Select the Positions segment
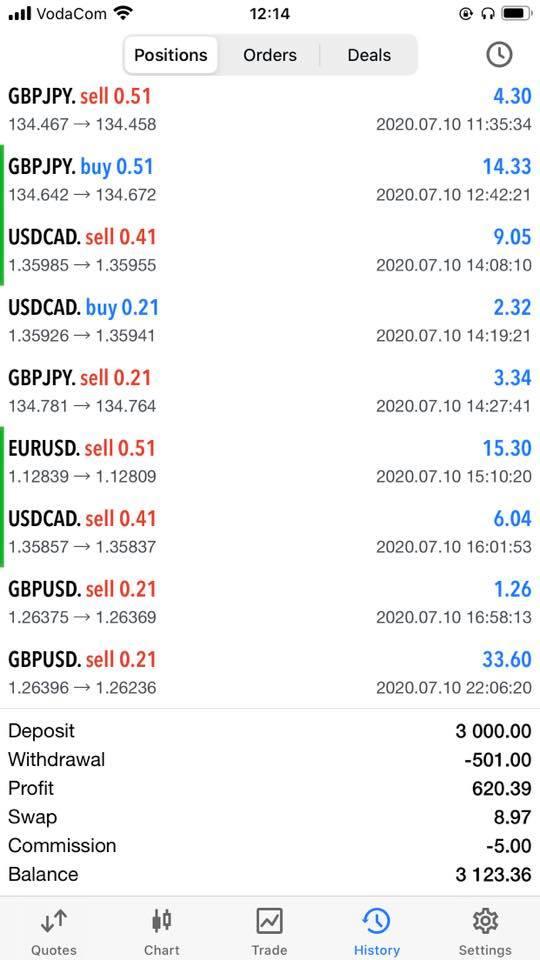This screenshot has height=960, width=540. pos(171,55)
